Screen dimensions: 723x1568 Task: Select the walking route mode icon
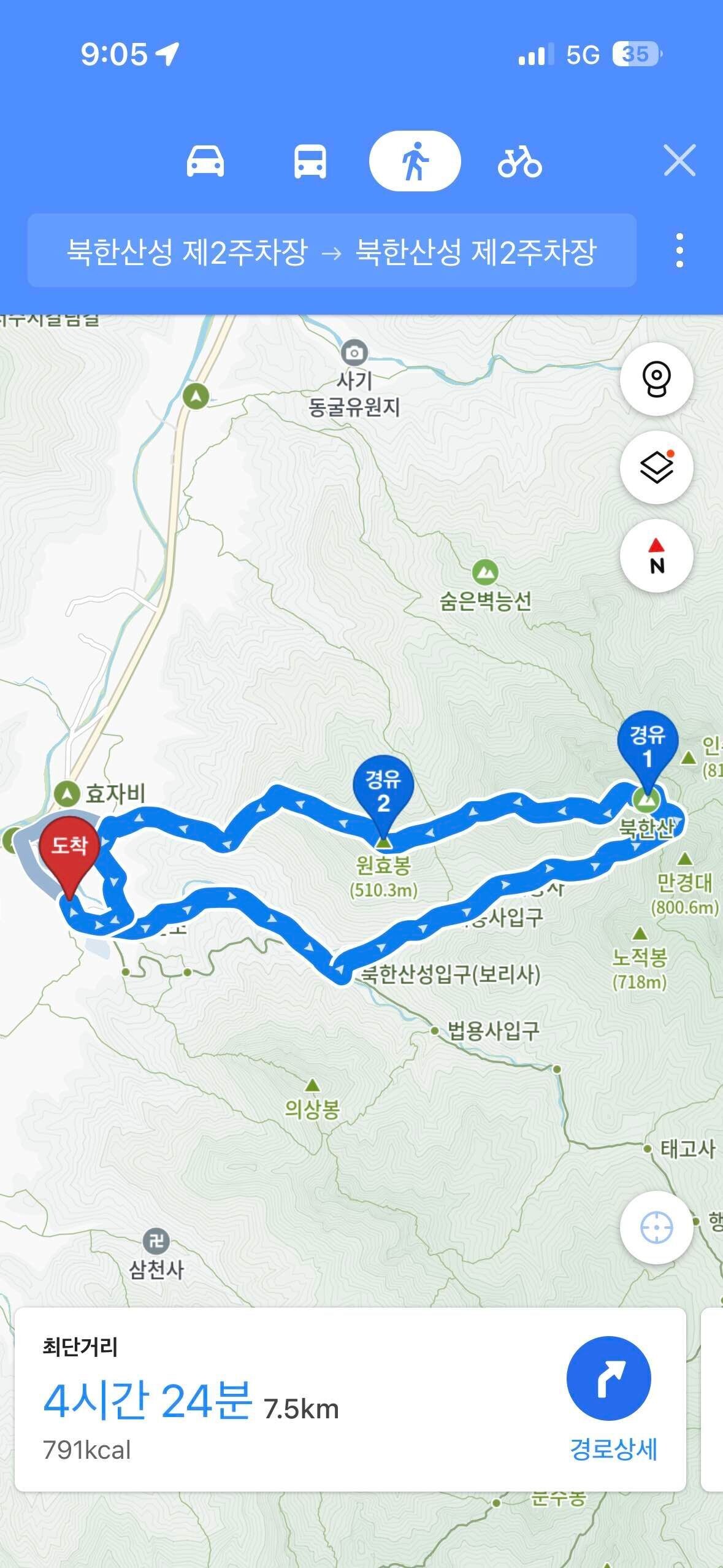point(415,161)
